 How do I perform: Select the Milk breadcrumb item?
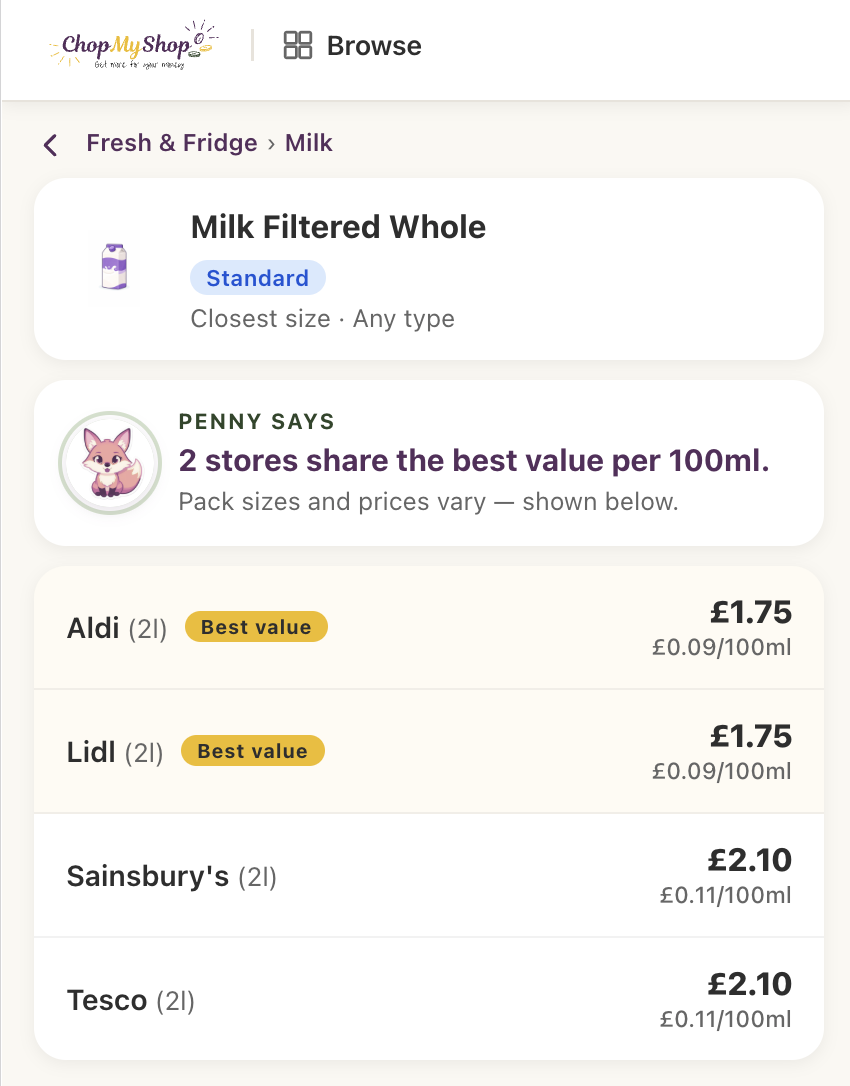click(x=308, y=143)
